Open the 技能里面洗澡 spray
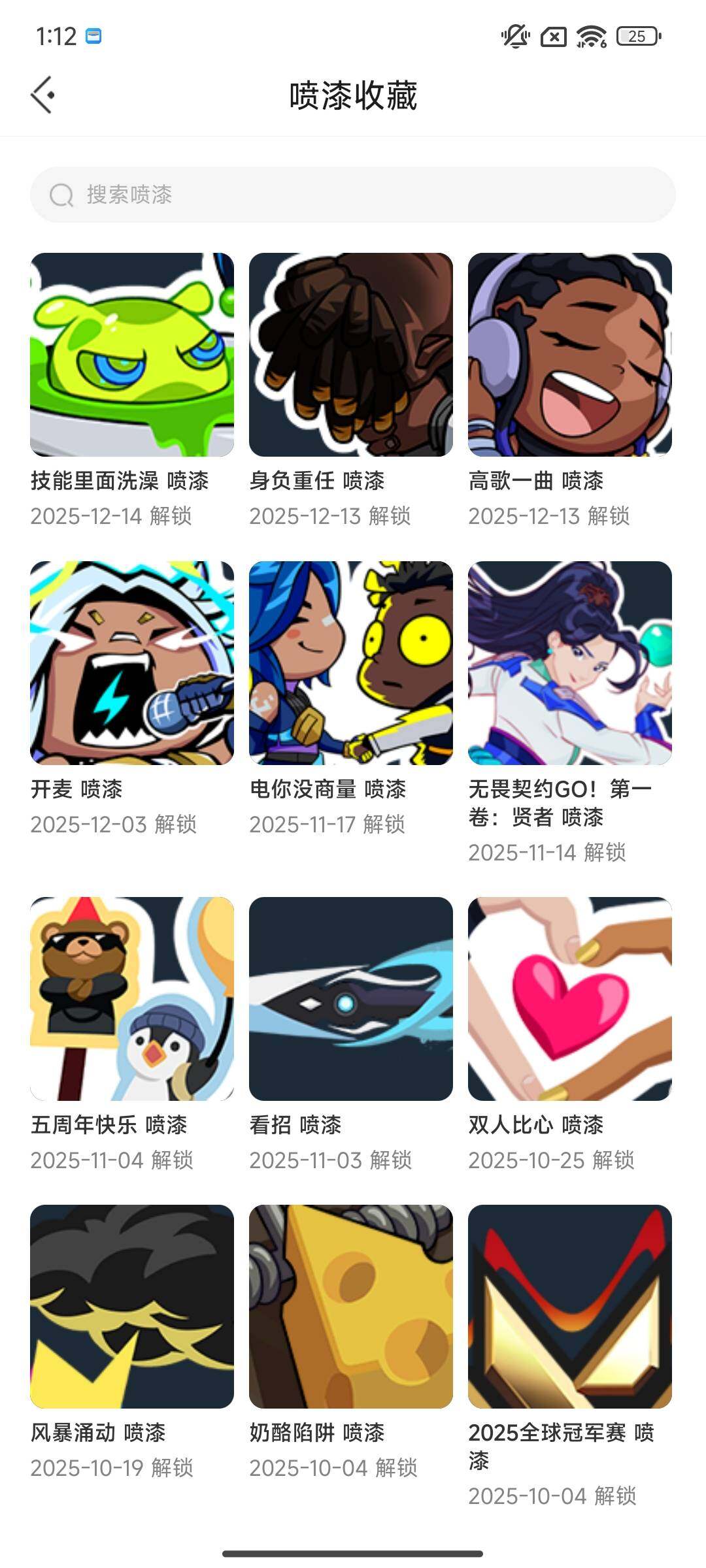706x1568 pixels. (x=132, y=355)
